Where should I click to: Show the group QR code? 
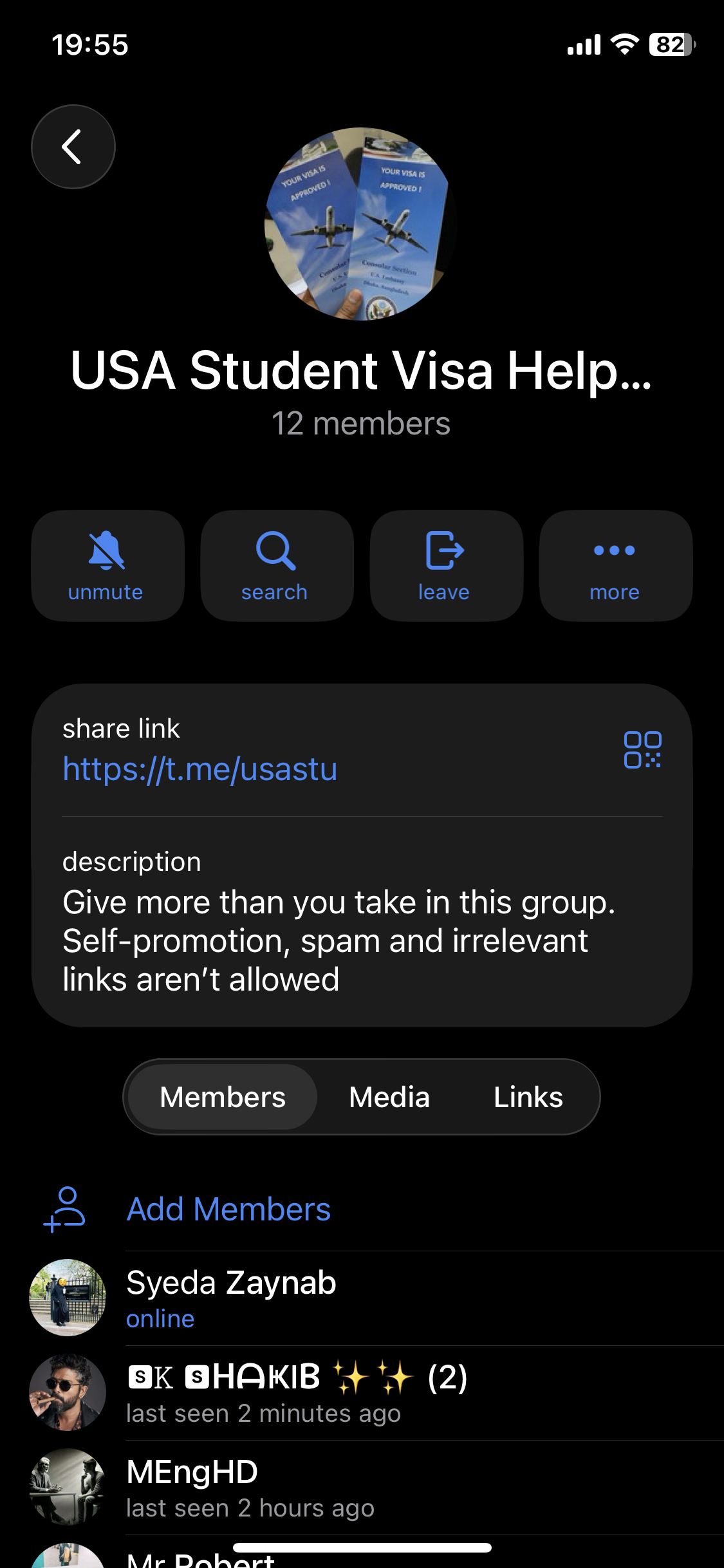[x=642, y=750]
